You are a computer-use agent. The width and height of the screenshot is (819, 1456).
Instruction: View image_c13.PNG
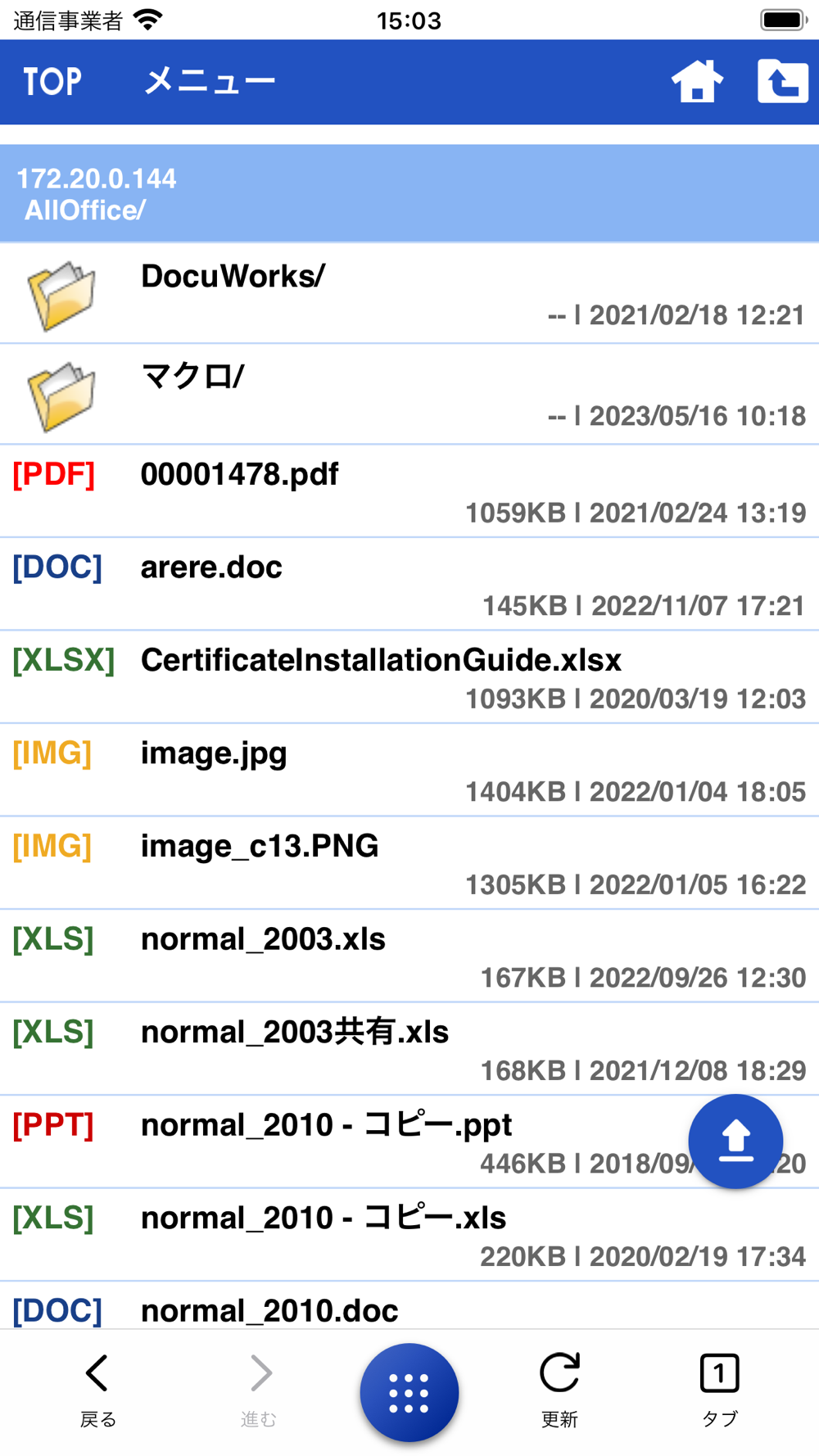tap(260, 847)
